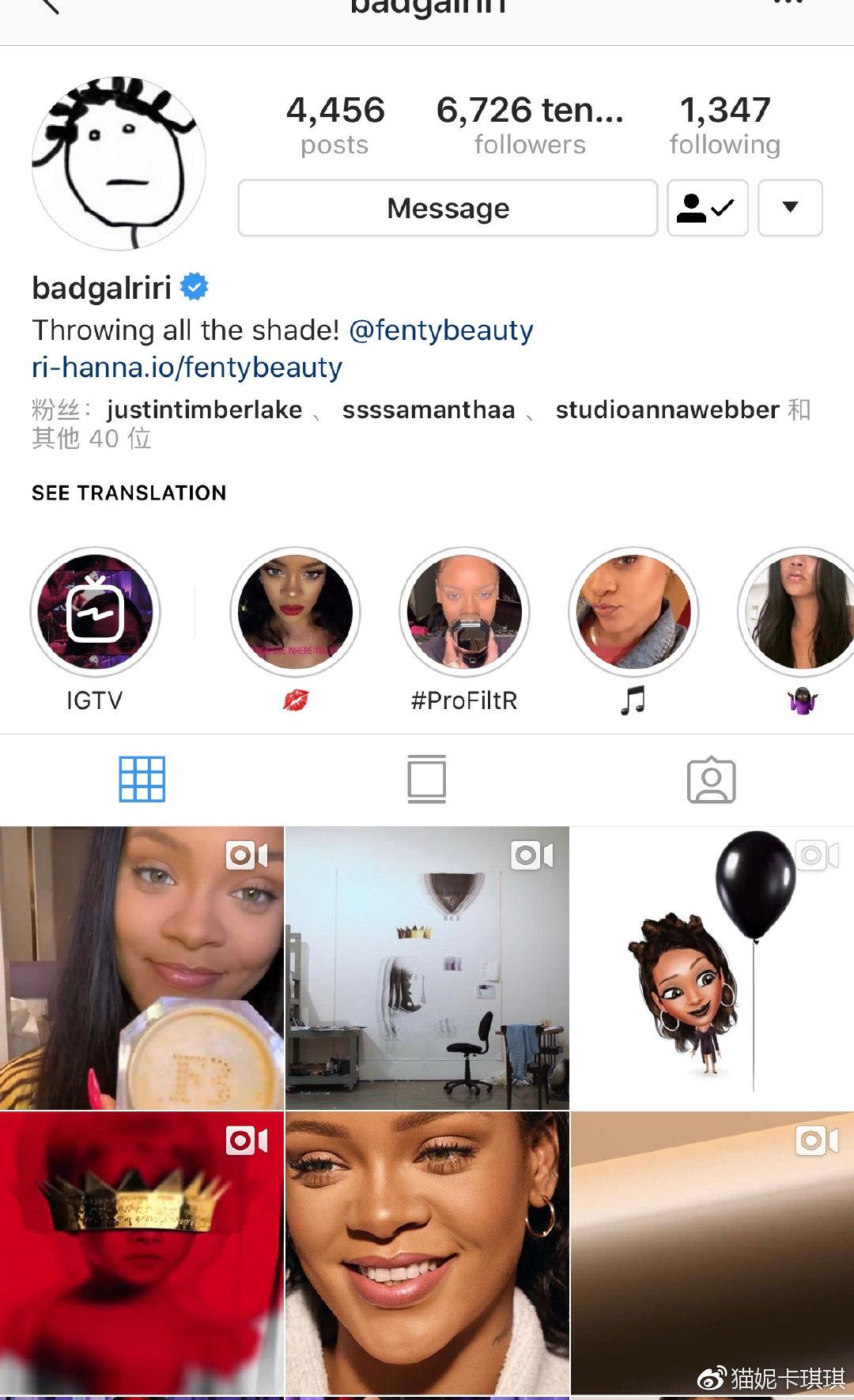Open the @fentybeauty mention link
This screenshot has height=1400, width=854.
pyautogui.click(x=441, y=330)
